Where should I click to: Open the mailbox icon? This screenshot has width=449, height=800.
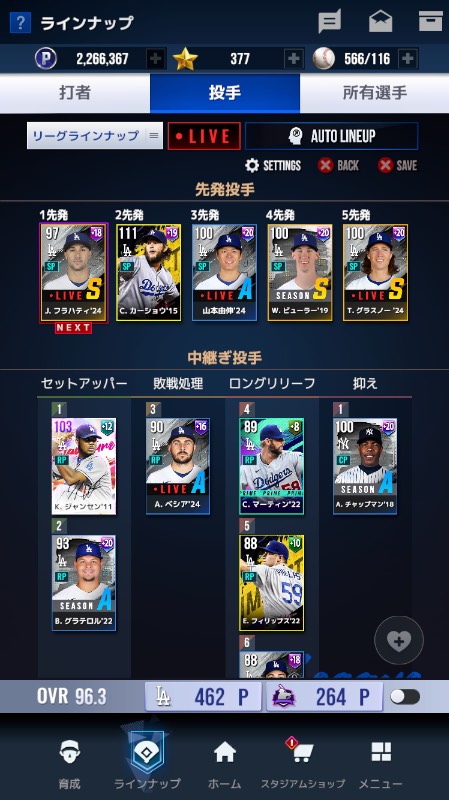[x=381, y=21]
